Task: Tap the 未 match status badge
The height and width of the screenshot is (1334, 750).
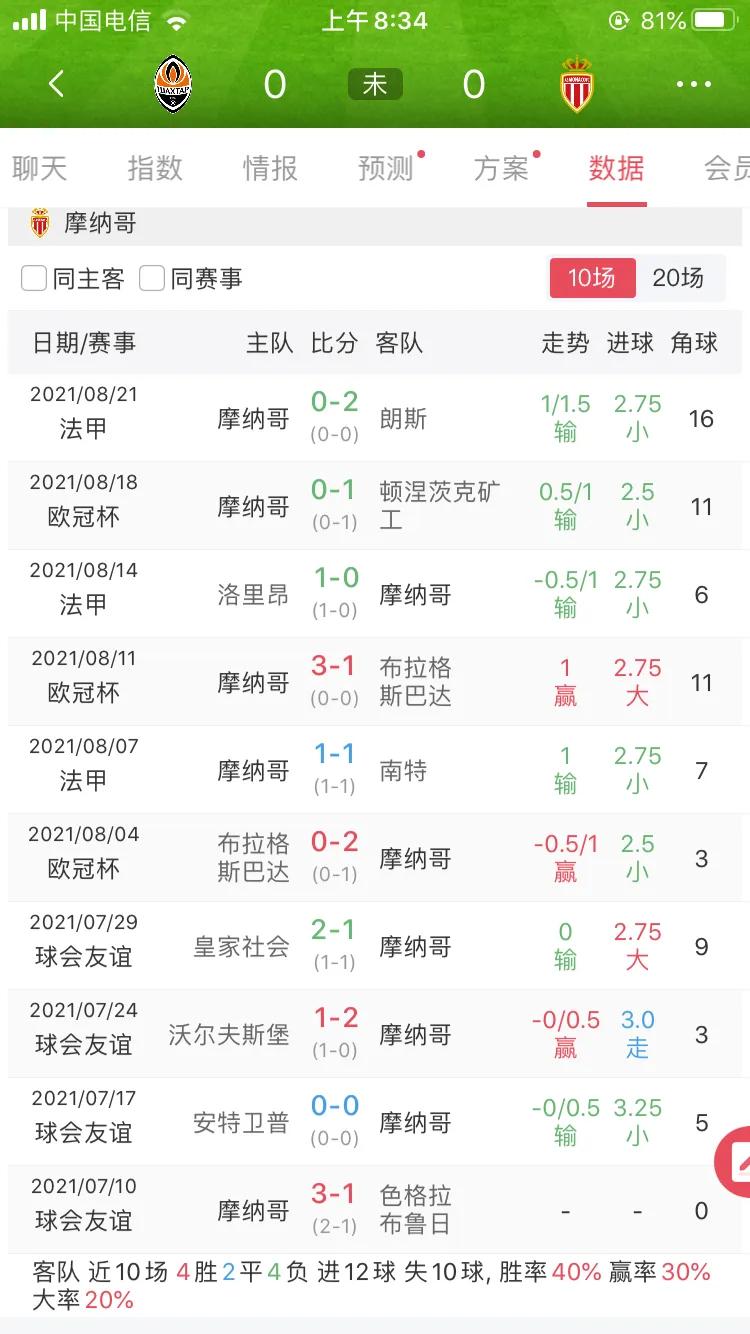Action: 375,84
